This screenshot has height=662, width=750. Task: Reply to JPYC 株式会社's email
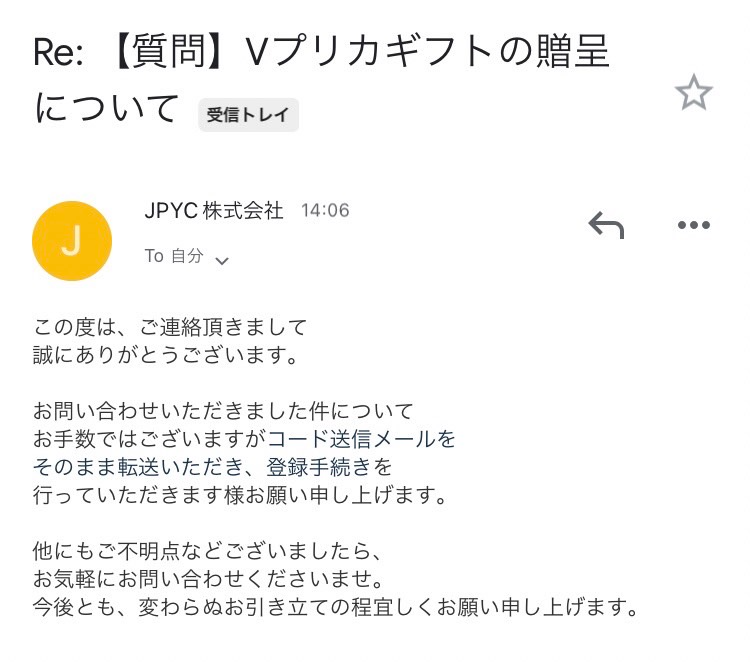coord(606,226)
